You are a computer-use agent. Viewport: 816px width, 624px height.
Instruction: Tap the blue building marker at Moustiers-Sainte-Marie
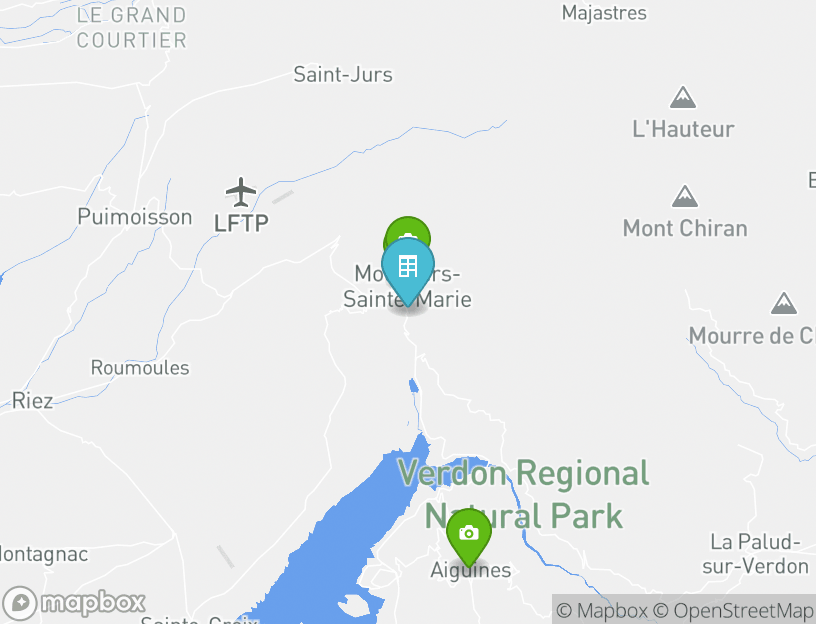[408, 268]
